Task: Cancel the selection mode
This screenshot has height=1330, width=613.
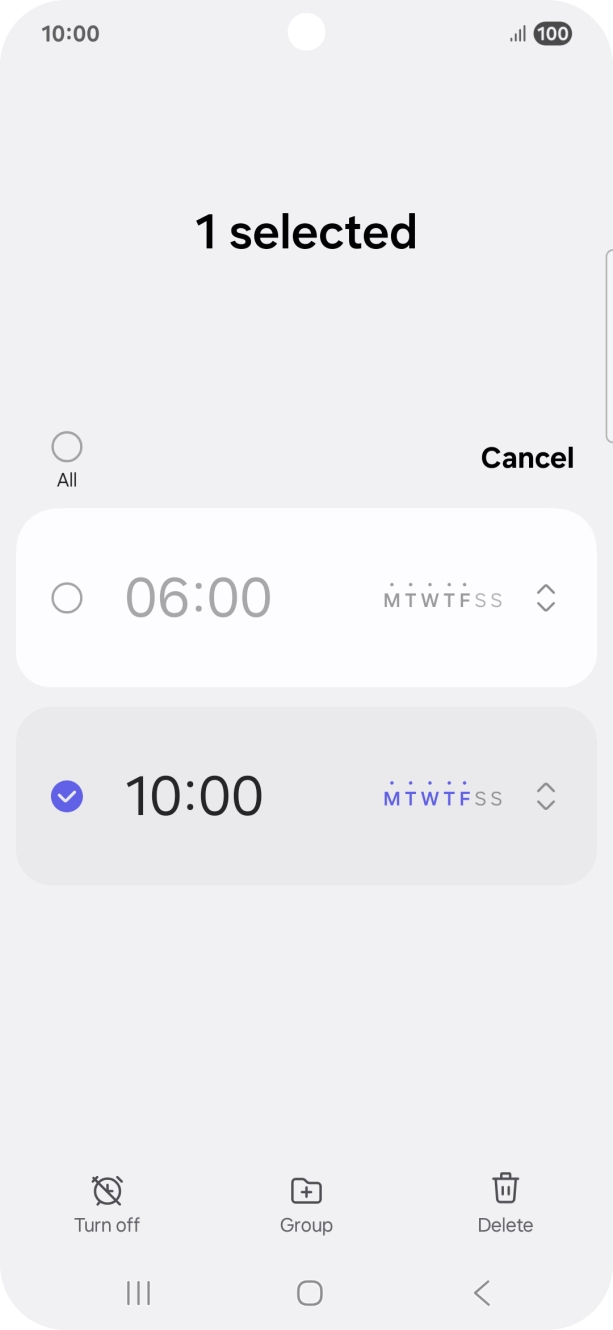Action: coord(527,458)
